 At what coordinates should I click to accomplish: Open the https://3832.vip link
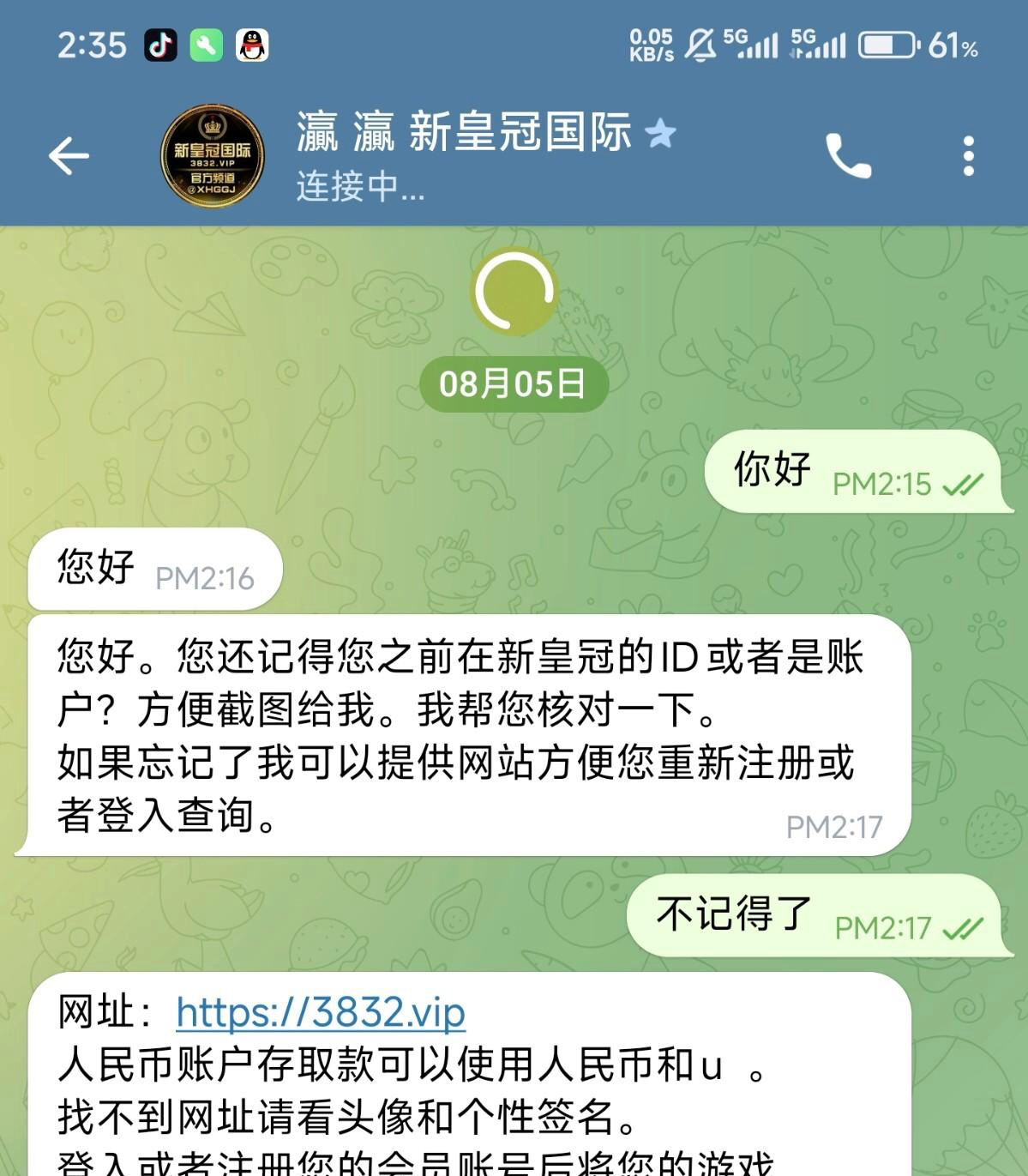pos(321,1013)
